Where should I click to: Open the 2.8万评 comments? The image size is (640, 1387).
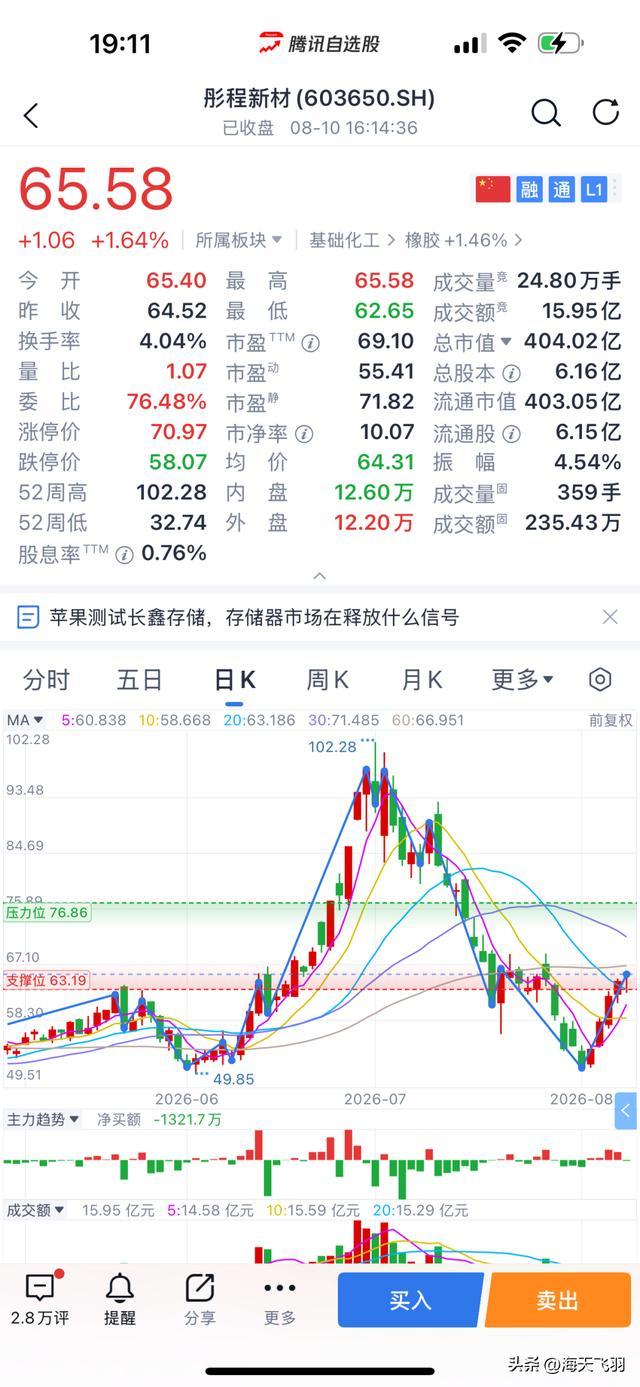[x=40, y=1300]
